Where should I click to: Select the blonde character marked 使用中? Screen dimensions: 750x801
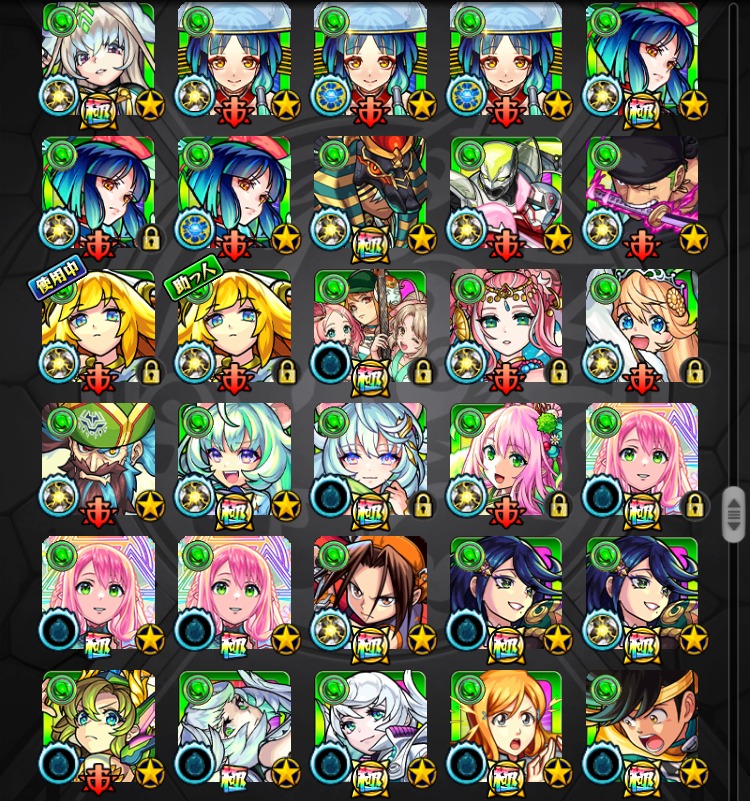pos(98,326)
